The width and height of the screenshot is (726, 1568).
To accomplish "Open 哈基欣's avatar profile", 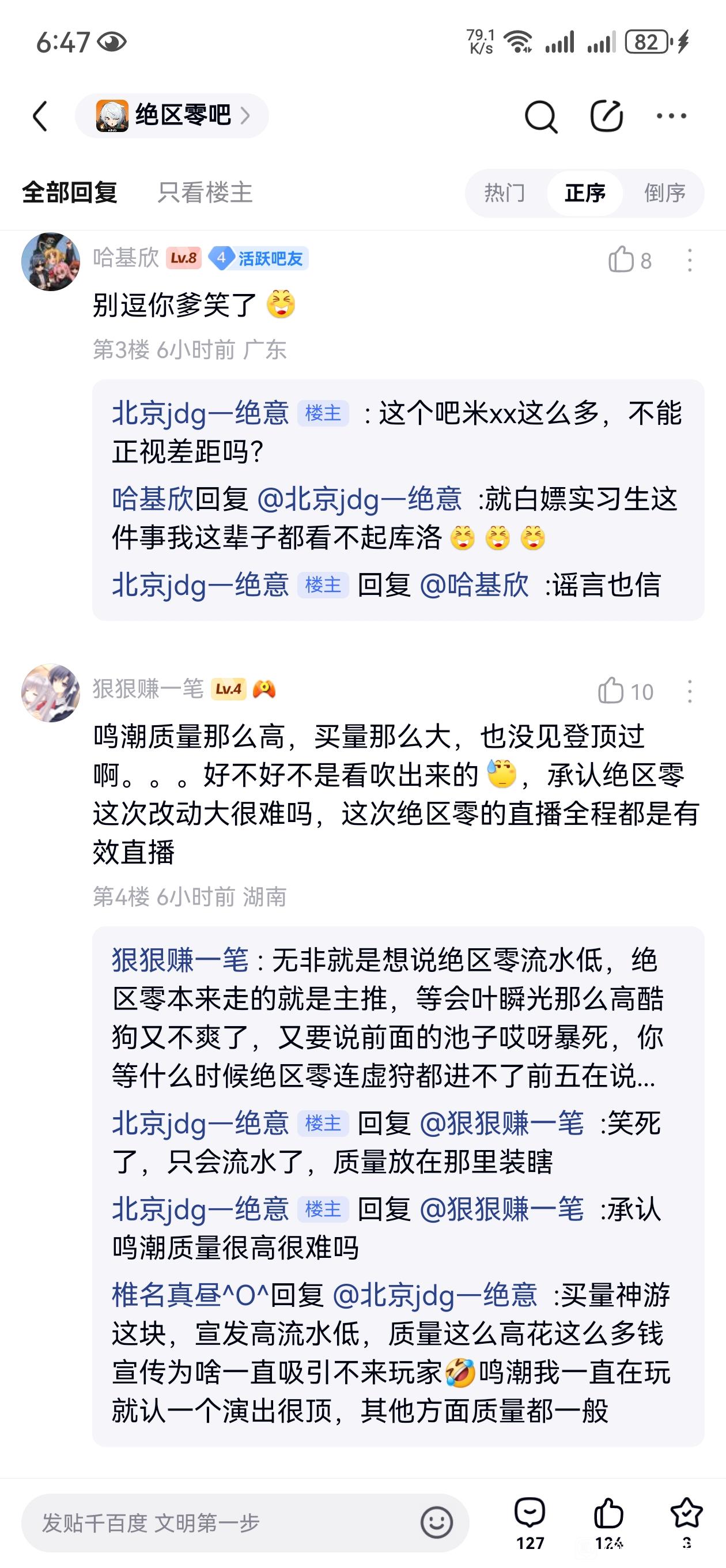I will [x=51, y=262].
